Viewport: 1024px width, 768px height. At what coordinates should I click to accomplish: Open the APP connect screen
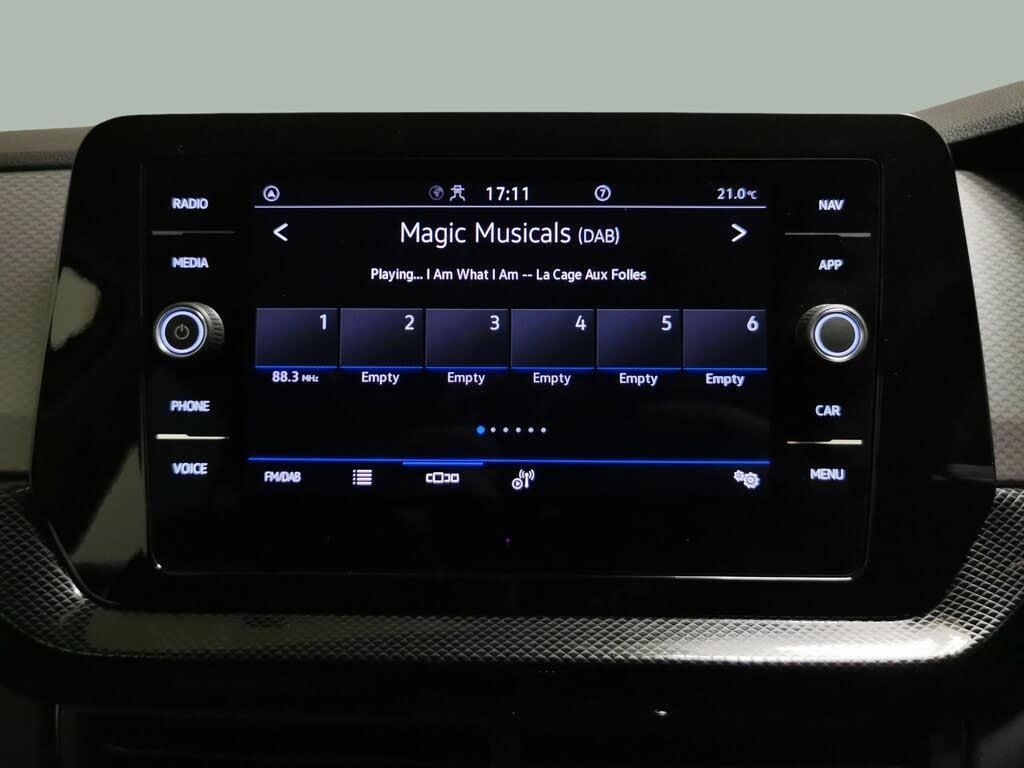pos(830,265)
